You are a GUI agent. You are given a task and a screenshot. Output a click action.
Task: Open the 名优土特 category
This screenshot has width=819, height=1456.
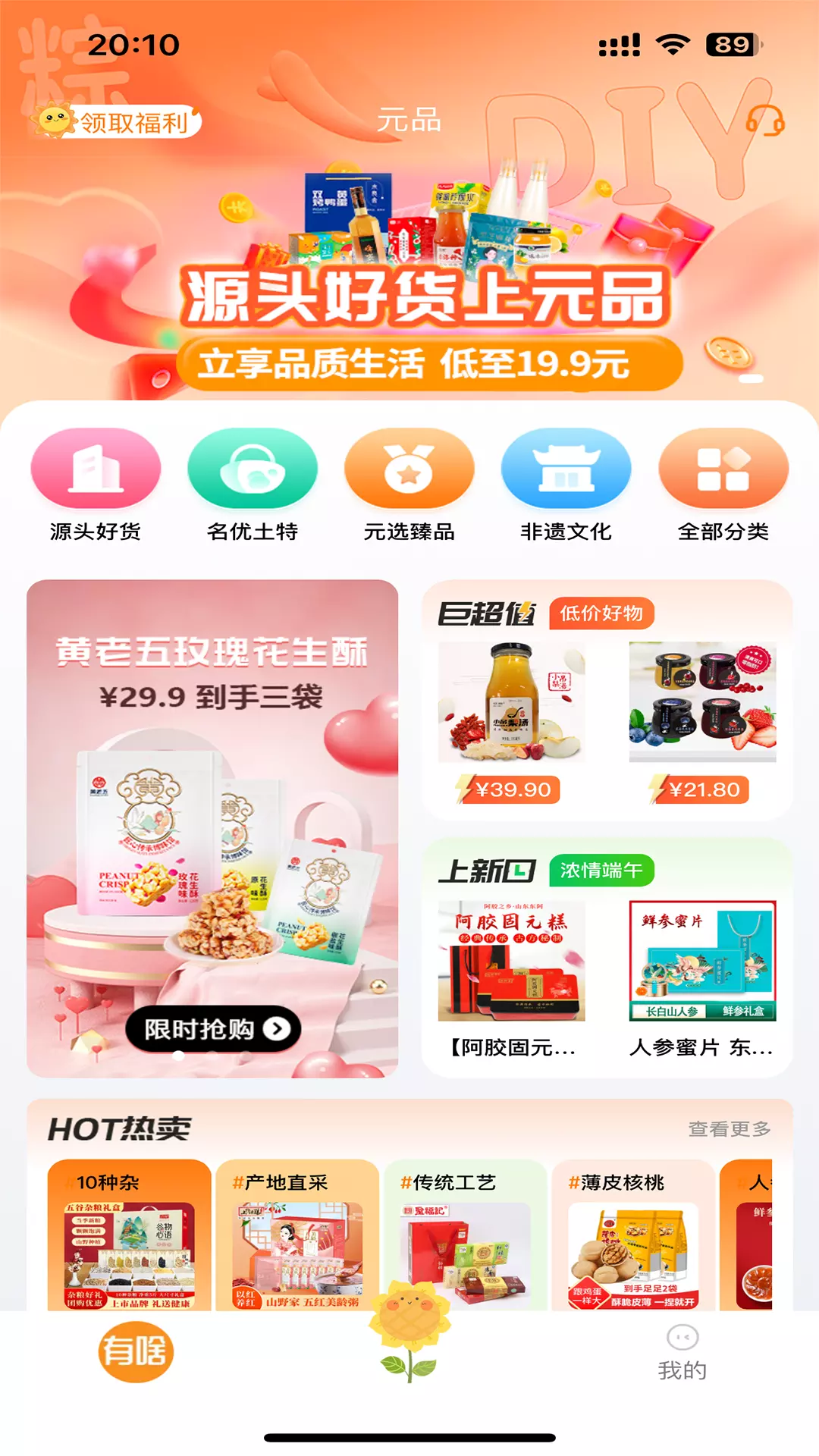[x=253, y=485]
